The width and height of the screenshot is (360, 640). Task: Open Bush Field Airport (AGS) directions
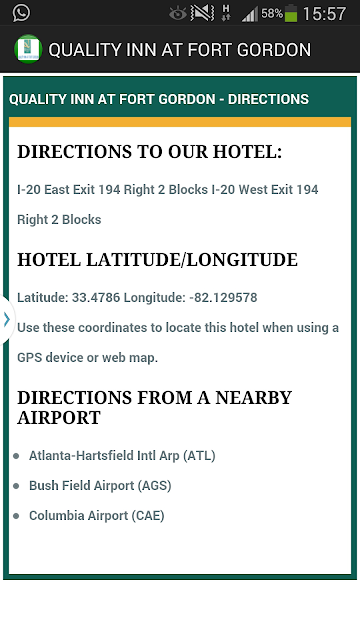tap(100, 485)
